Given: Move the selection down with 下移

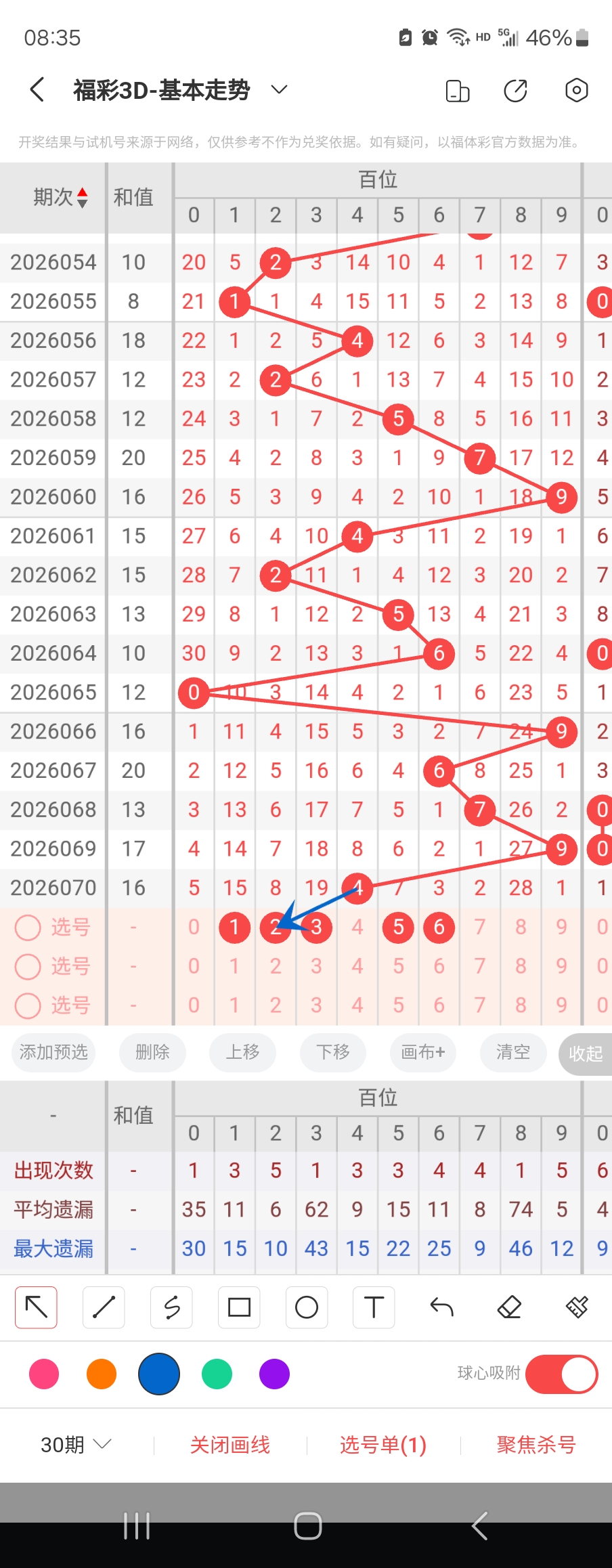Looking at the screenshot, I should (x=333, y=1052).
